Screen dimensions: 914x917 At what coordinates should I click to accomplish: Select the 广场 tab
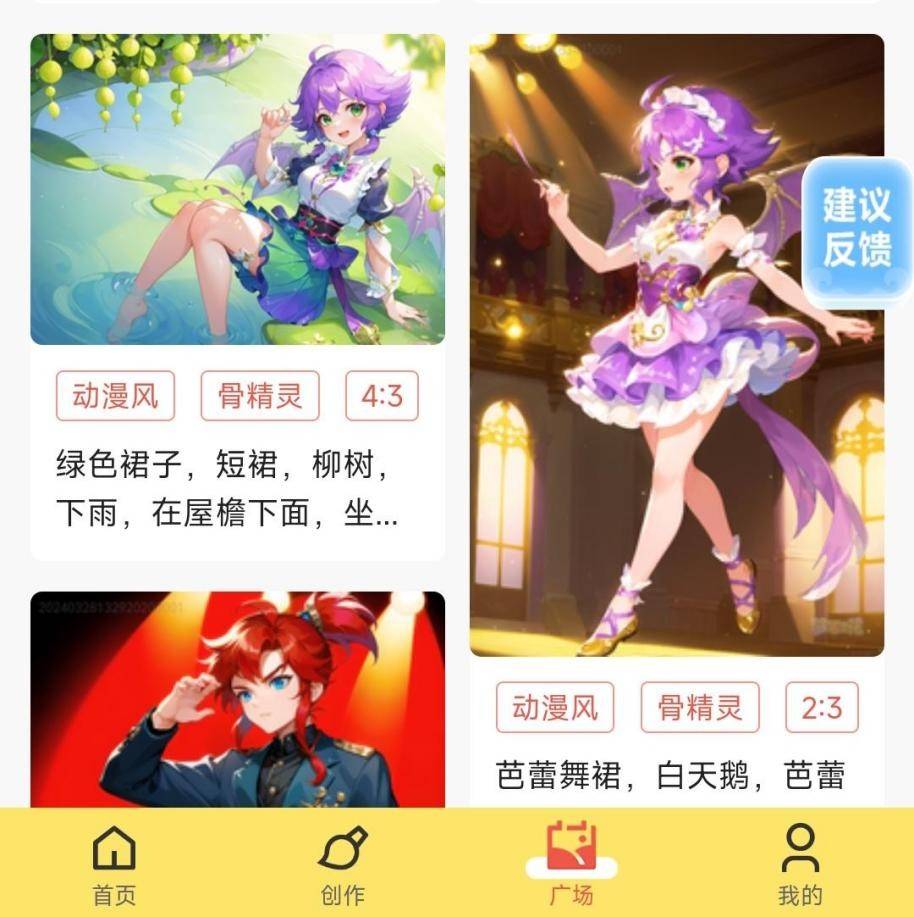571,864
